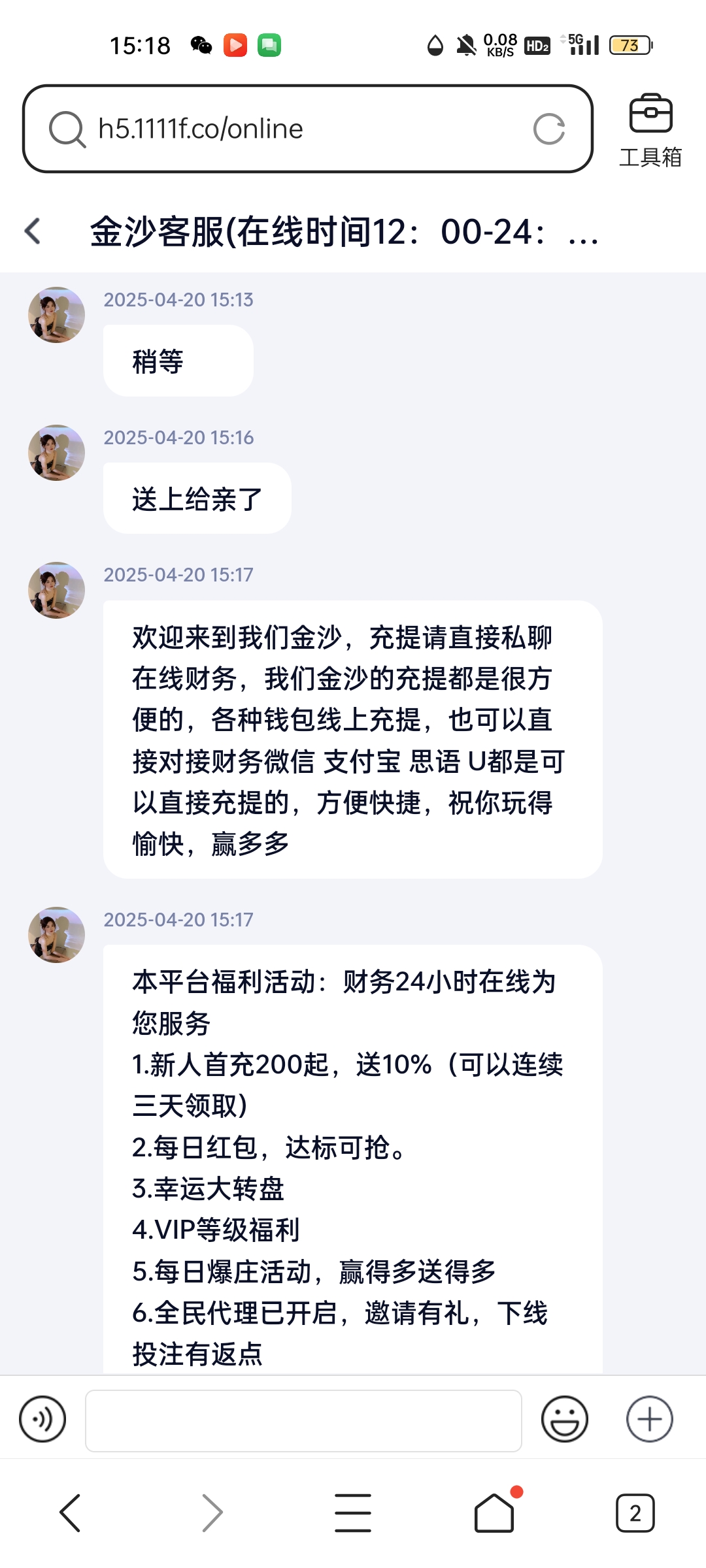
Task: Focus the chat message input field
Action: point(303,1420)
